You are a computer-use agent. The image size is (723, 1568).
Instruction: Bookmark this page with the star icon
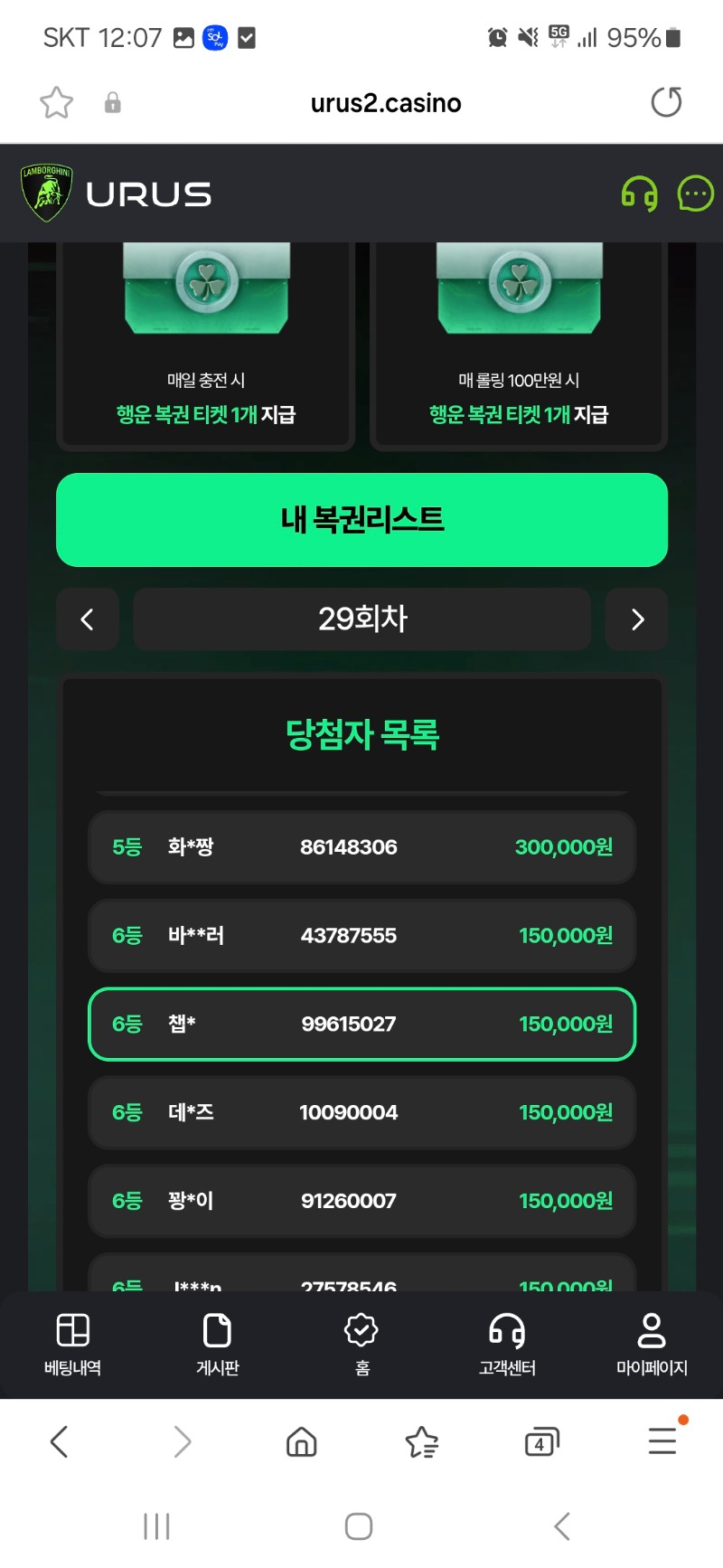56,102
